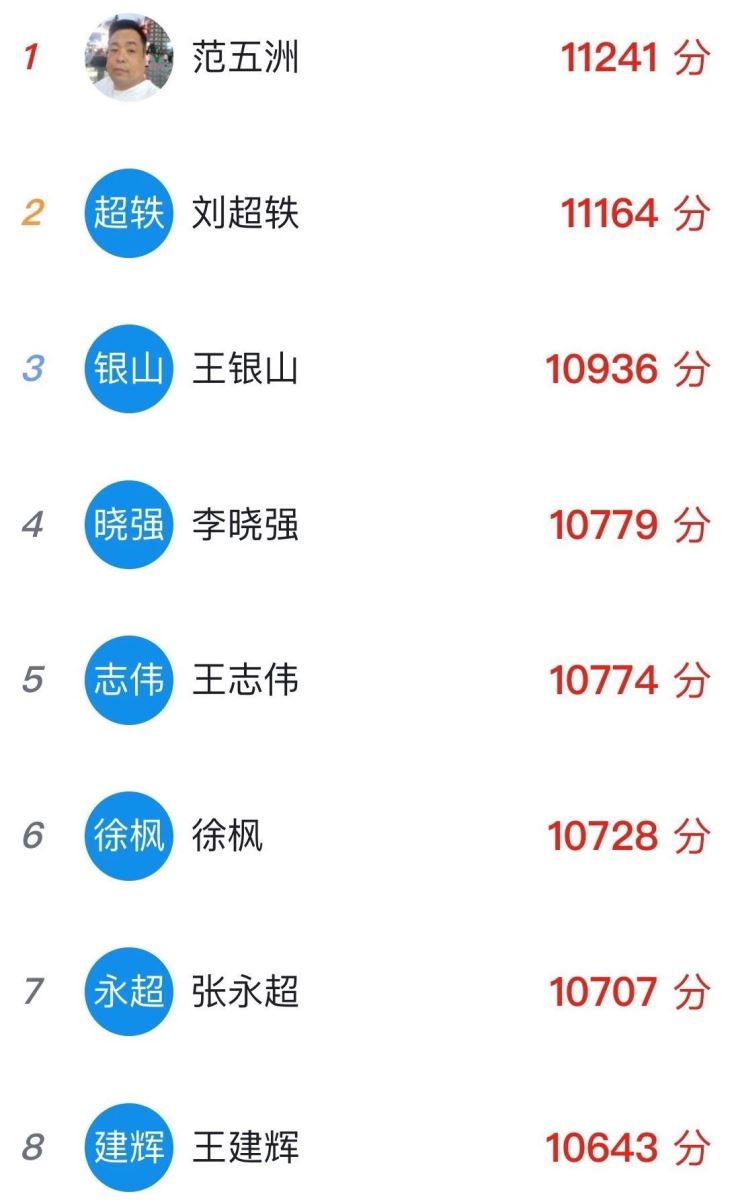Select 李晓强's avatar labeled 晓强
This screenshot has width=734, height=1200.
128,524
